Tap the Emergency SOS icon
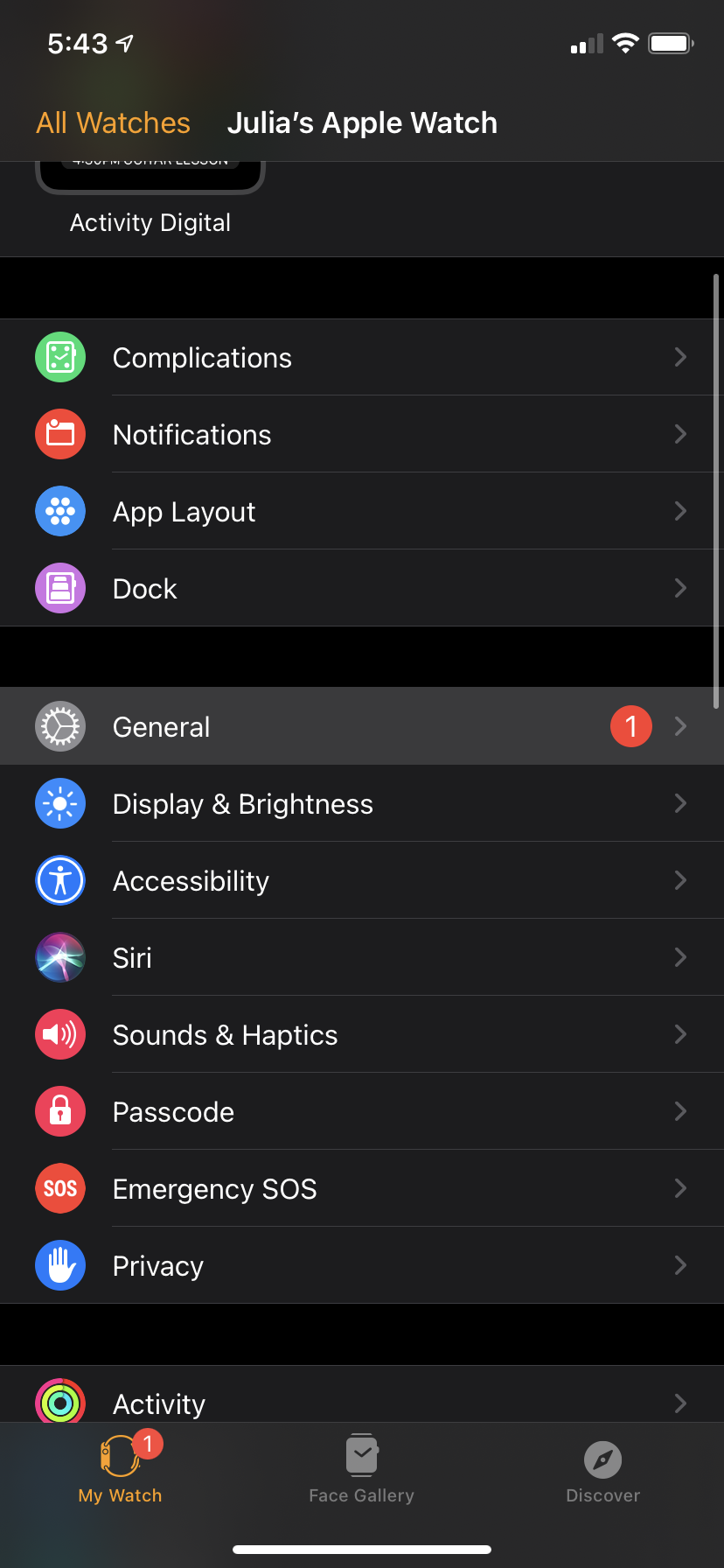The height and width of the screenshot is (1568, 724). pos(59,1188)
